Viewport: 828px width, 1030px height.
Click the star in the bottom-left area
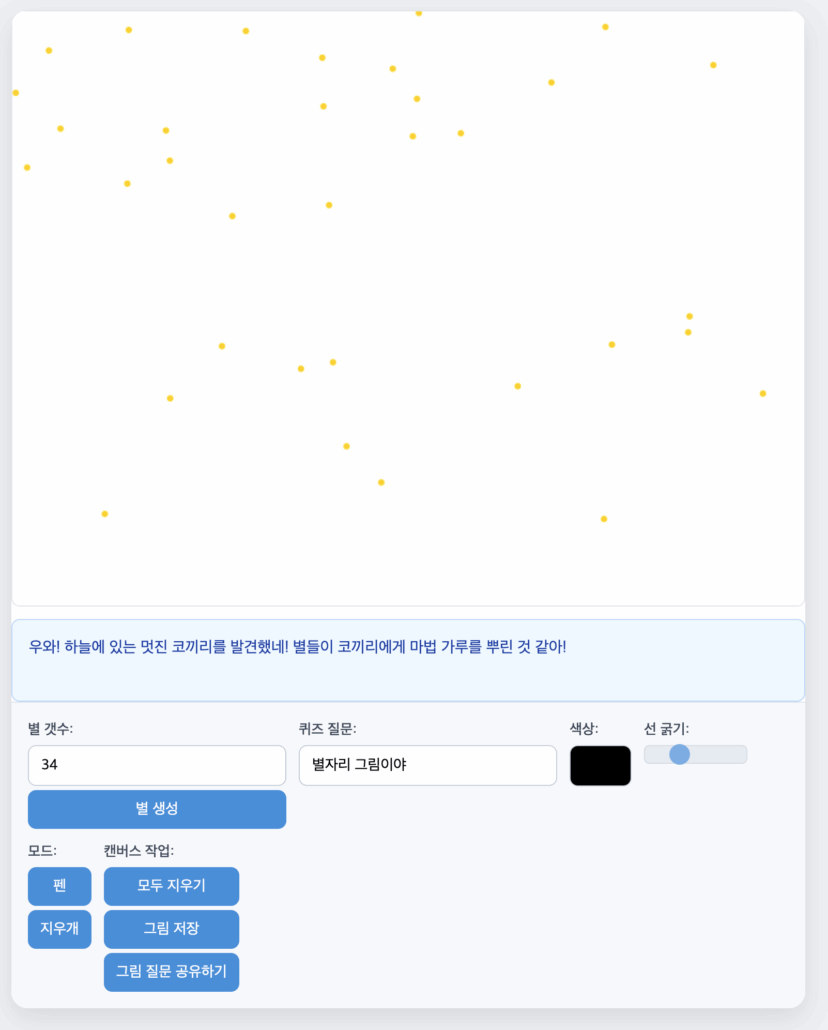pyautogui.click(x=104, y=513)
